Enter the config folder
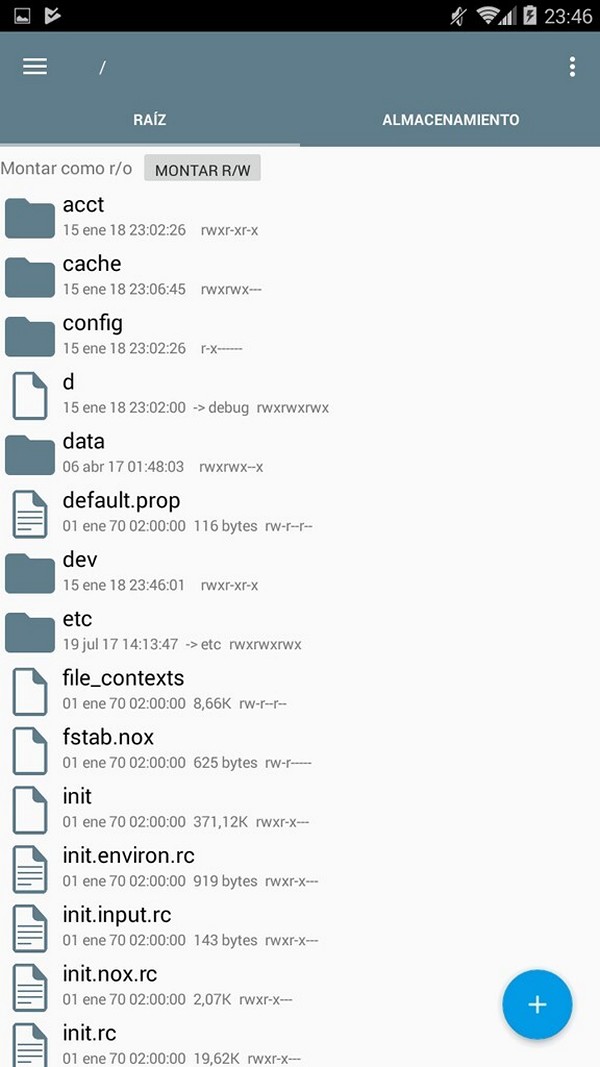The image size is (600, 1067). (300, 335)
